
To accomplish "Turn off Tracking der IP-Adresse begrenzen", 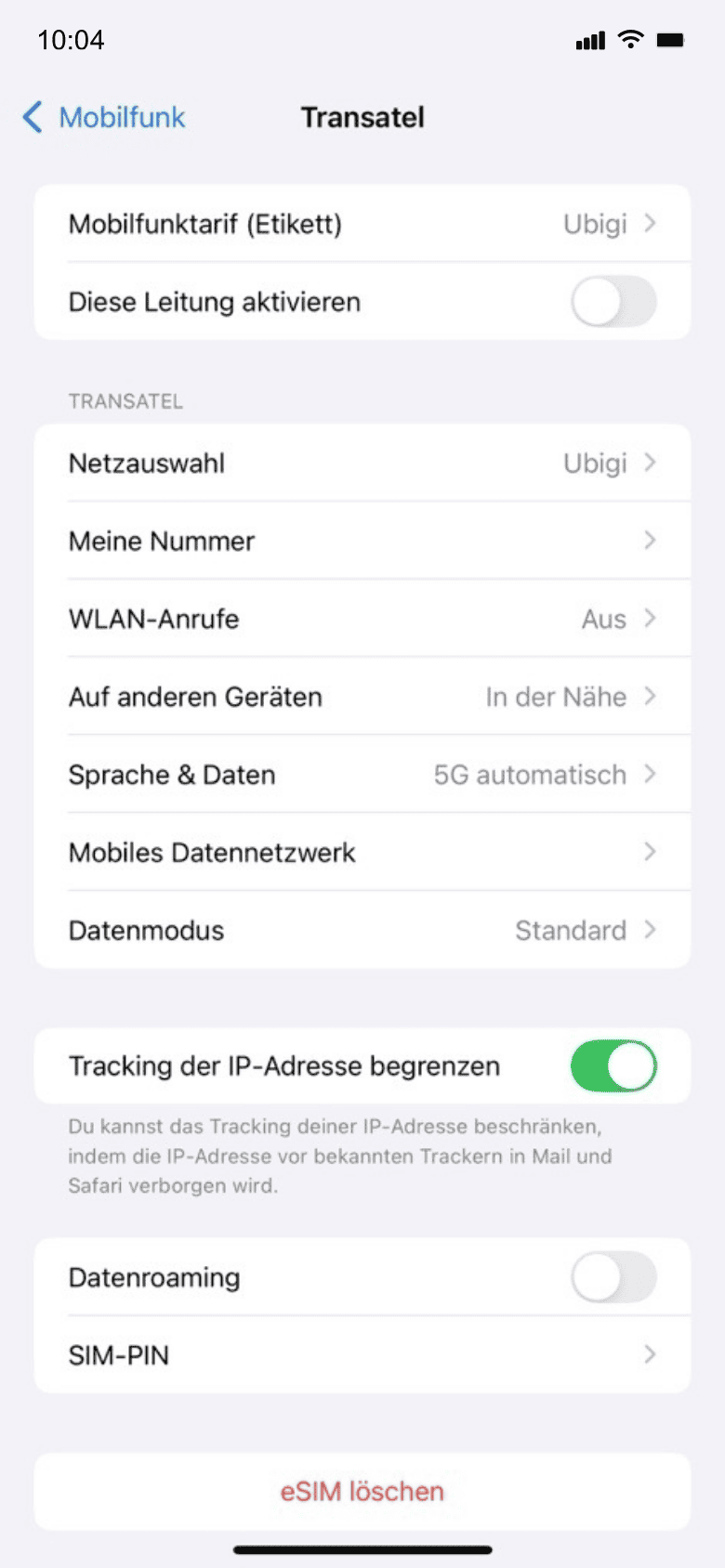I will point(613,1066).
